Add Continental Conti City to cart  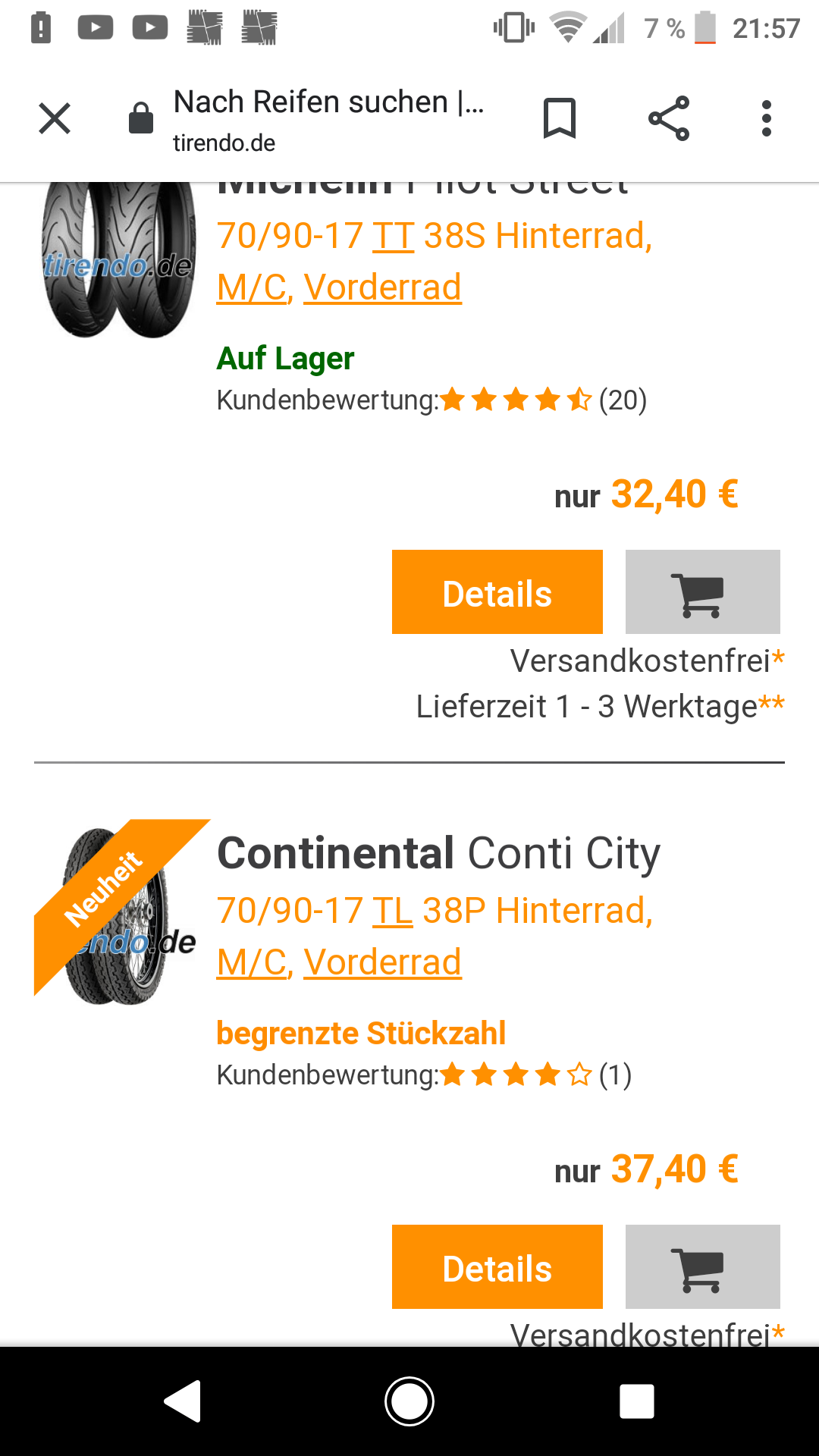702,1266
